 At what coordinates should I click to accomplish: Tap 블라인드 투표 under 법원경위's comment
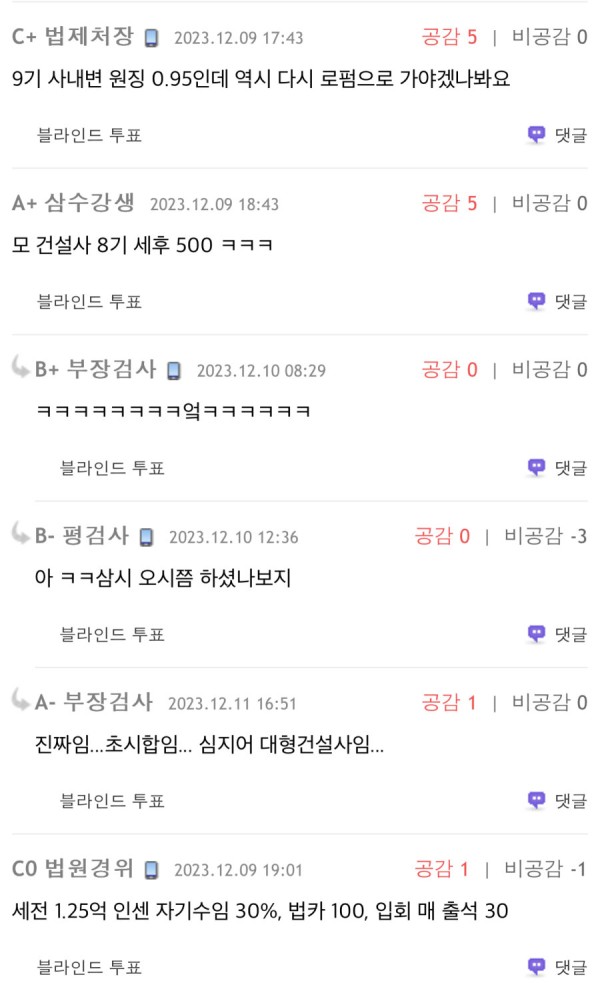(x=89, y=968)
